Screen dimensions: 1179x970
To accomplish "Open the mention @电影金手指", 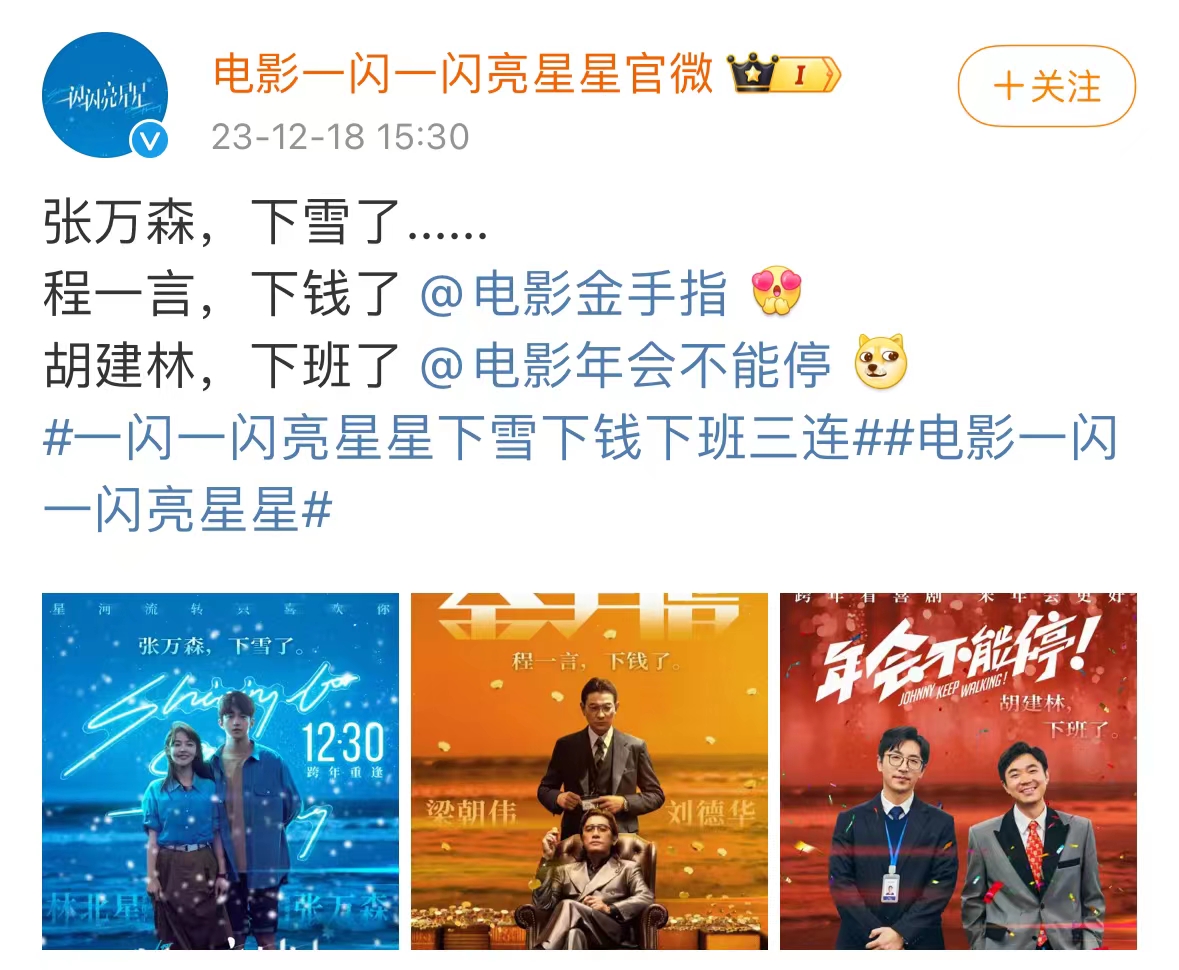I will [x=573, y=297].
